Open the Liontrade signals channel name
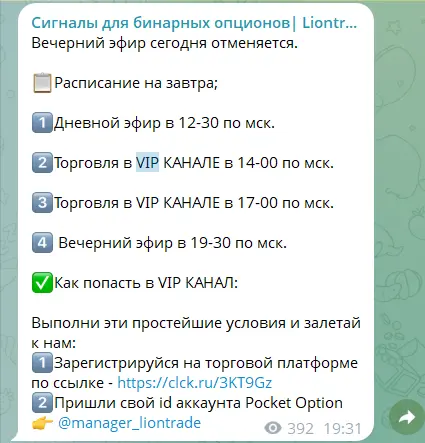The image size is (425, 443). (194, 23)
